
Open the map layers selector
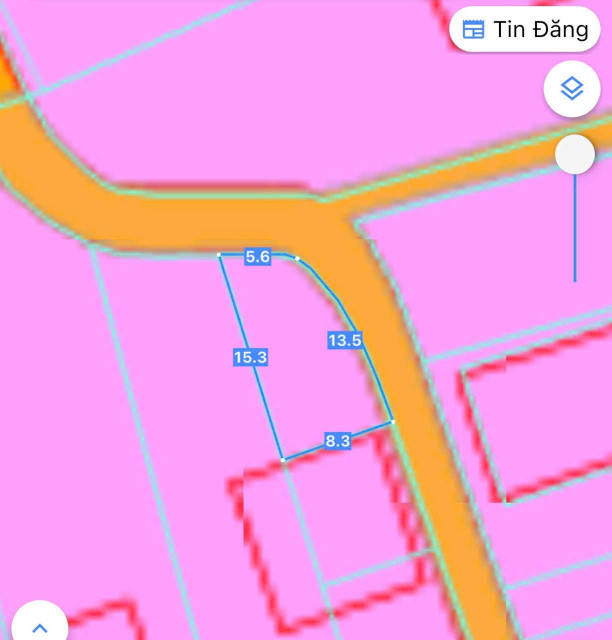(x=571, y=89)
